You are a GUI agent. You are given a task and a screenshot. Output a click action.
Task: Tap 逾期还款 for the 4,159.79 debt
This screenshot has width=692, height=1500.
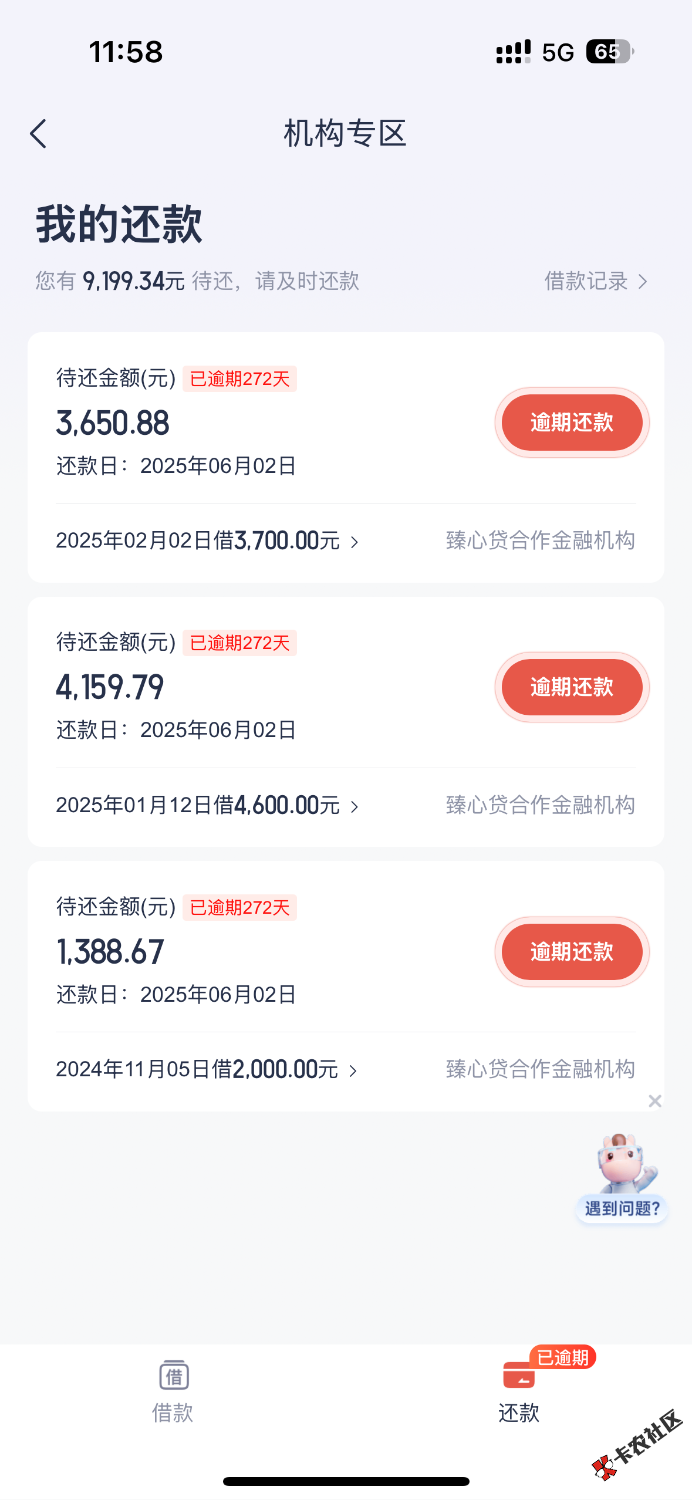coord(572,687)
